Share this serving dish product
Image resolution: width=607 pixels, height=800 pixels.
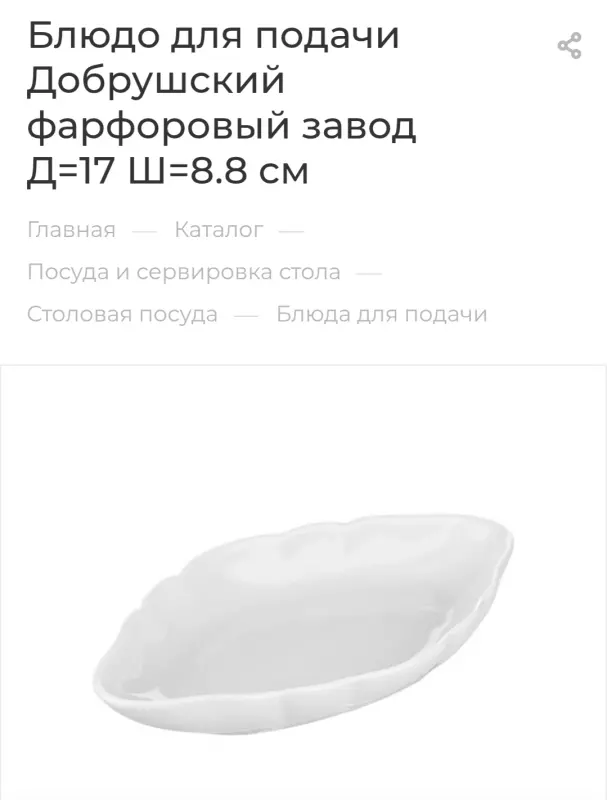click(x=569, y=46)
